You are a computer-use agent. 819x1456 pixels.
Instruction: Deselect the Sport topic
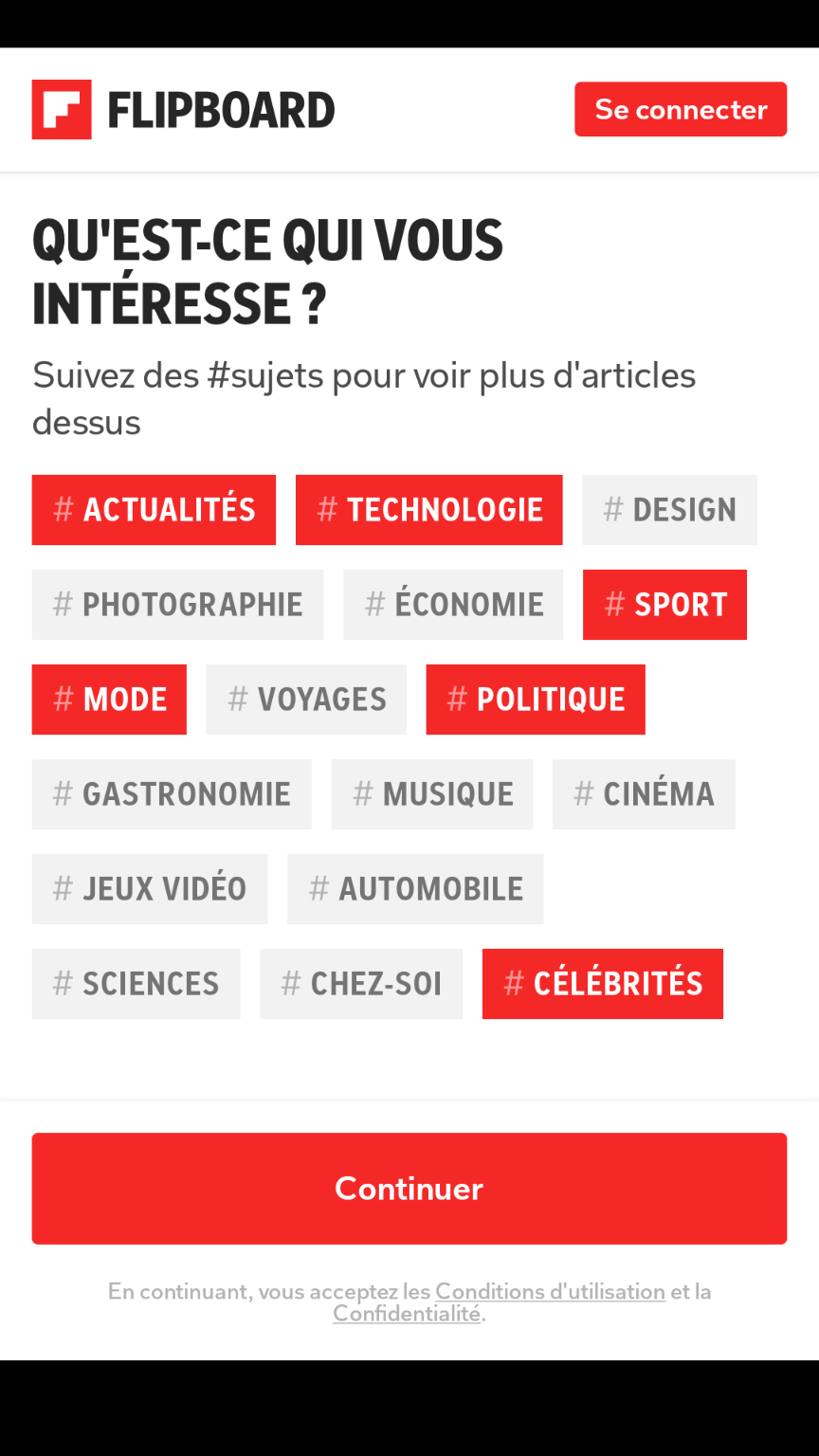(664, 605)
